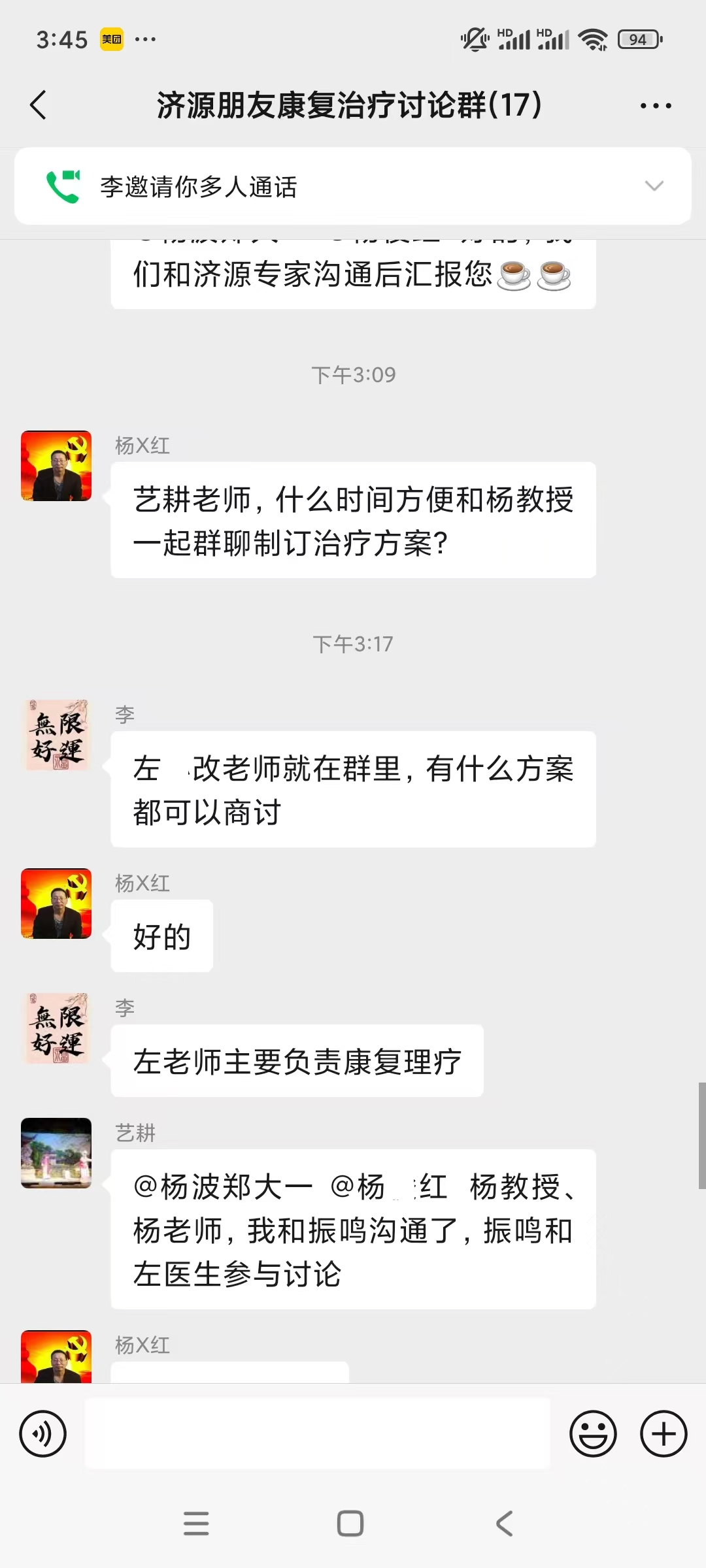Tap the message text input field
706x1568 pixels.
pyautogui.click(x=318, y=1434)
